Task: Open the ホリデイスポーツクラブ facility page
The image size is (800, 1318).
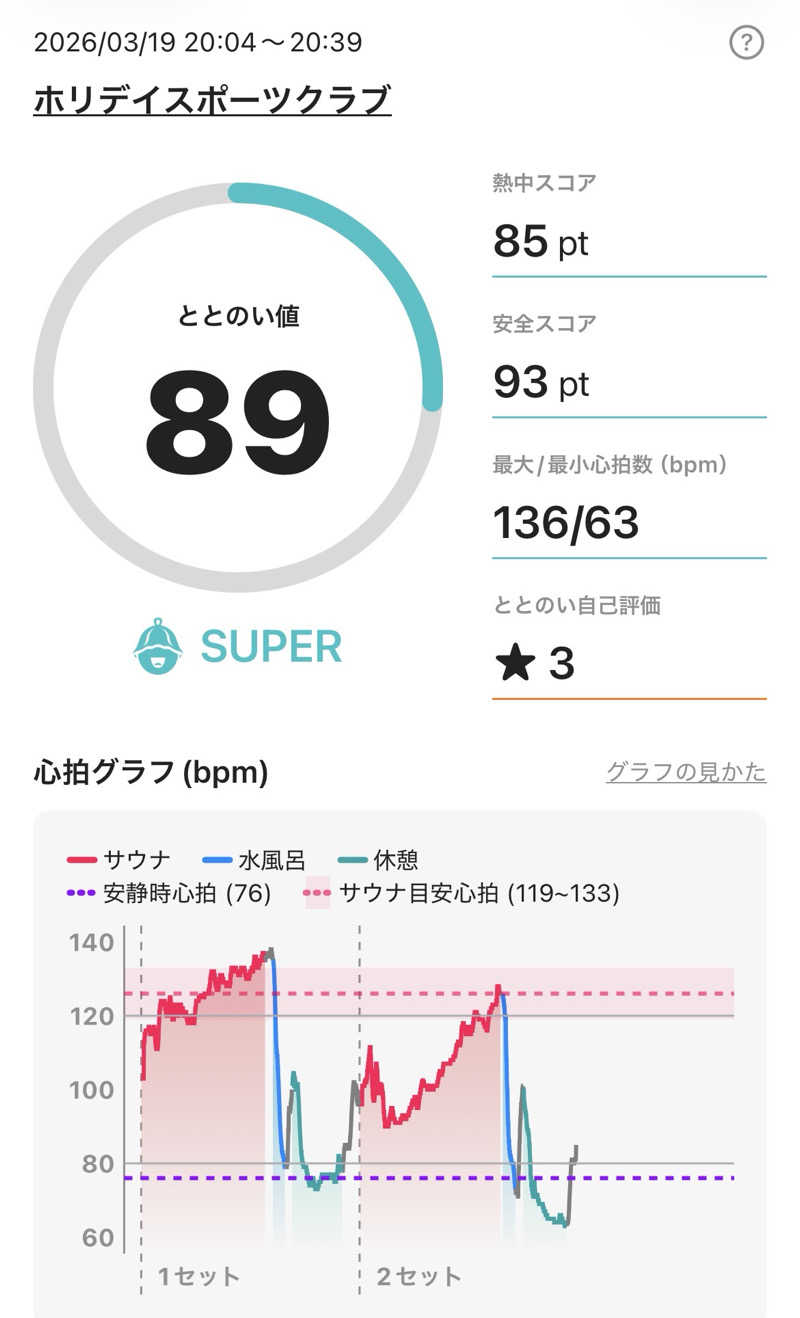Action: pos(215,95)
